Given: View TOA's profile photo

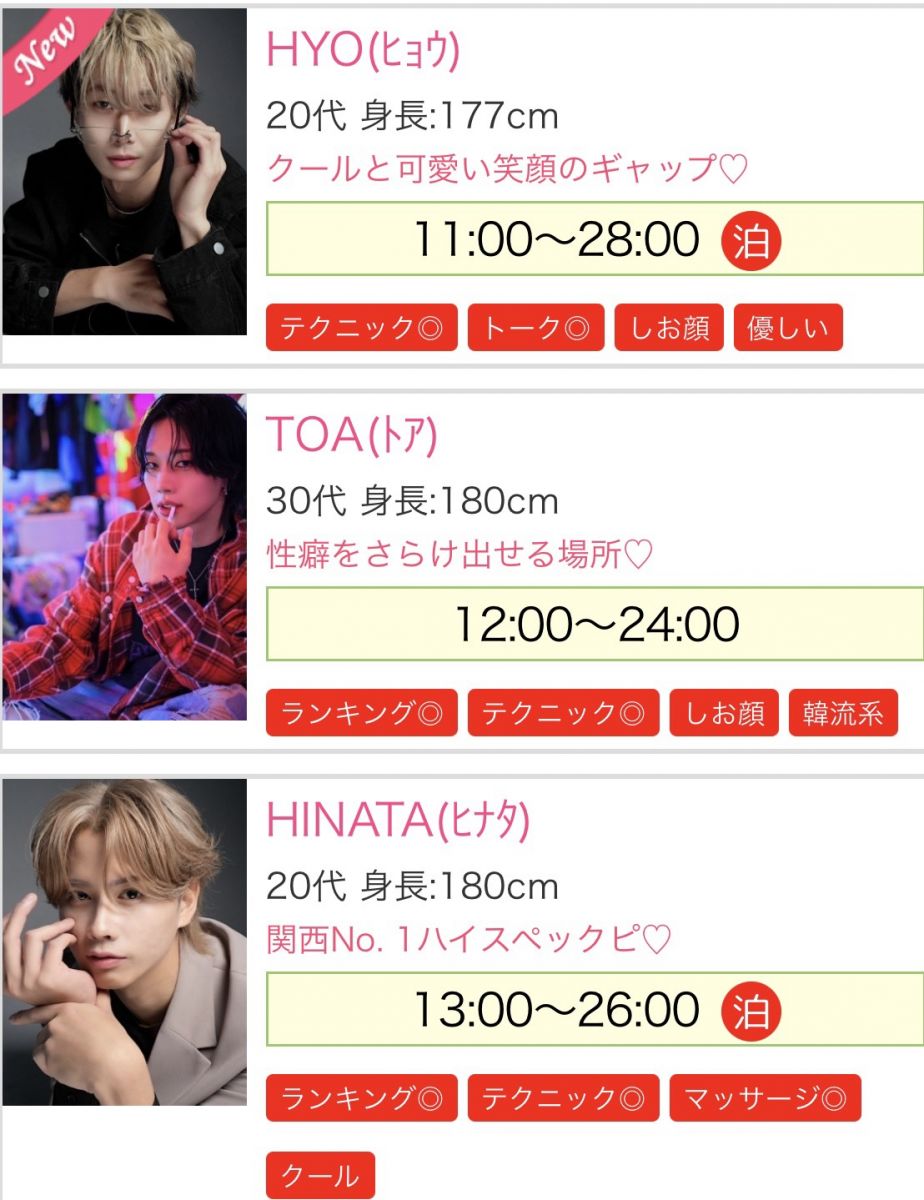Looking at the screenshot, I should click(x=124, y=557).
